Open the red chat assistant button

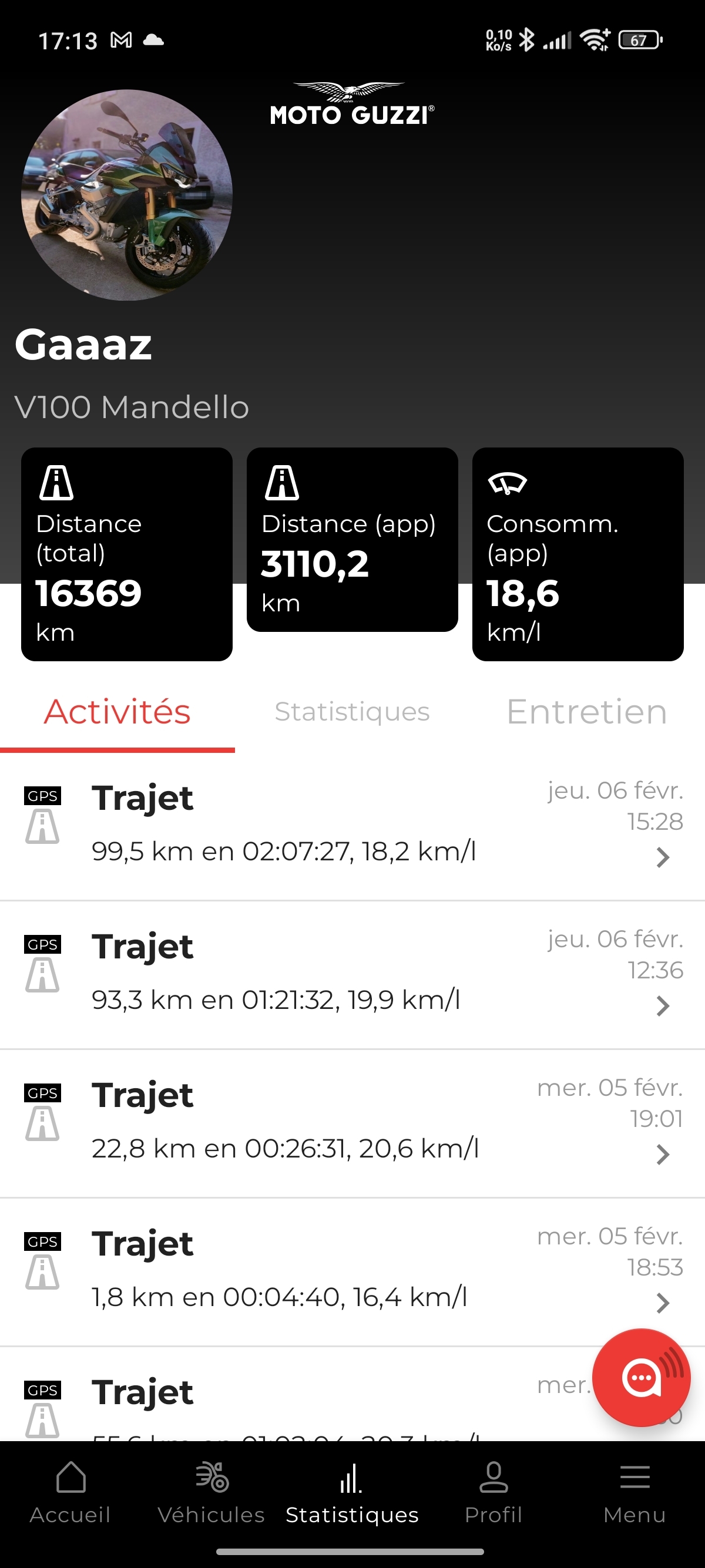pos(640,1377)
